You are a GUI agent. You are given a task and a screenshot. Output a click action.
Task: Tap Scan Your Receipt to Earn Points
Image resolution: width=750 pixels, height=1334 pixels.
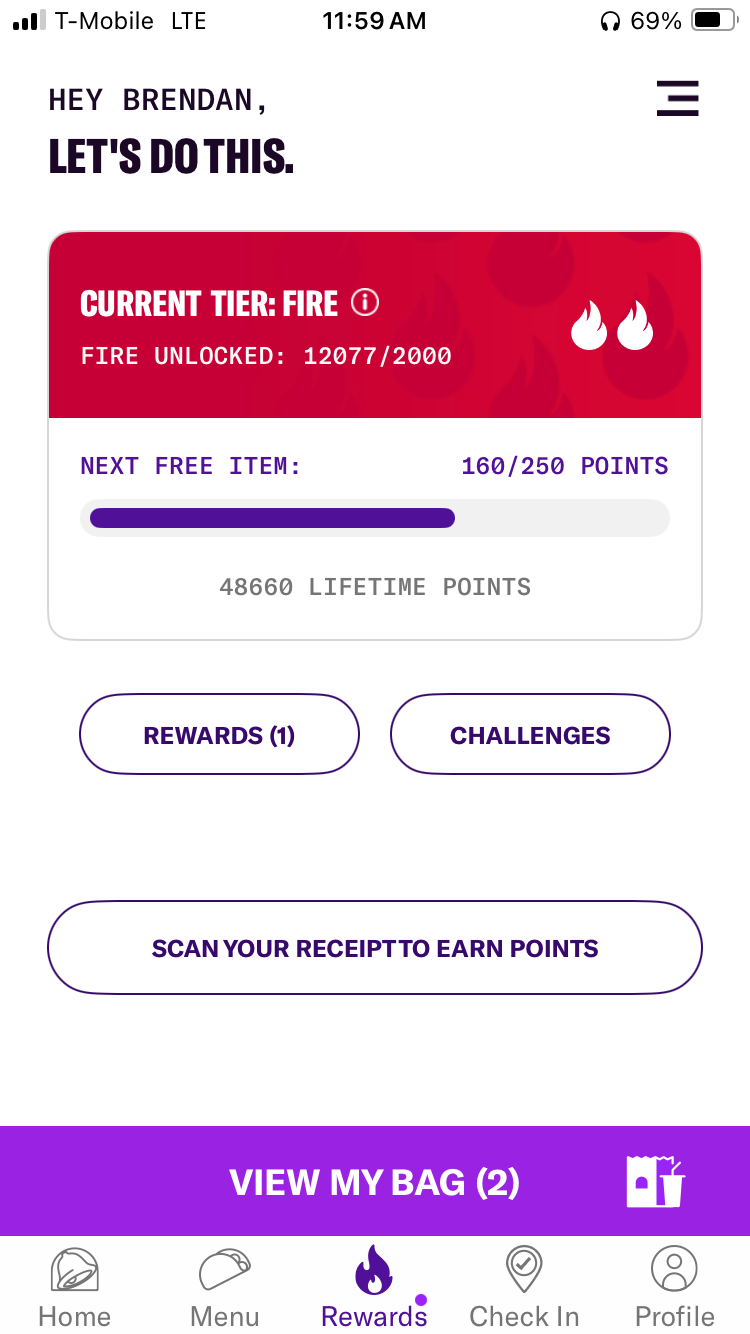point(375,949)
